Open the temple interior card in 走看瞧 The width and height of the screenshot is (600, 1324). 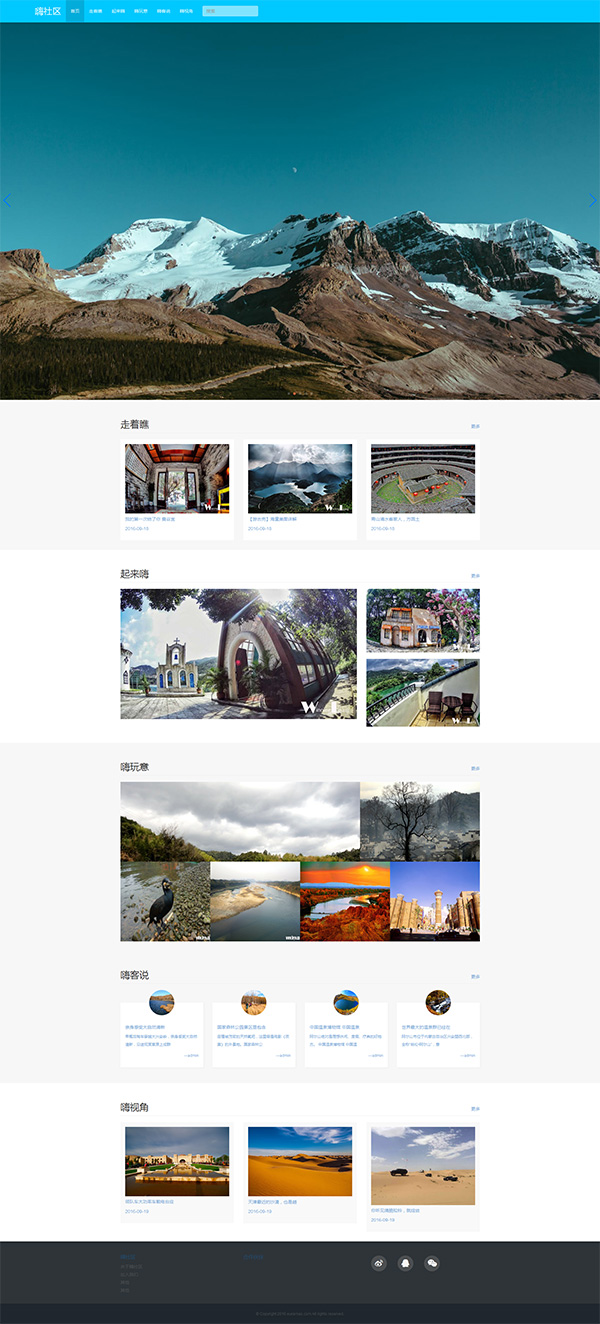coord(177,480)
